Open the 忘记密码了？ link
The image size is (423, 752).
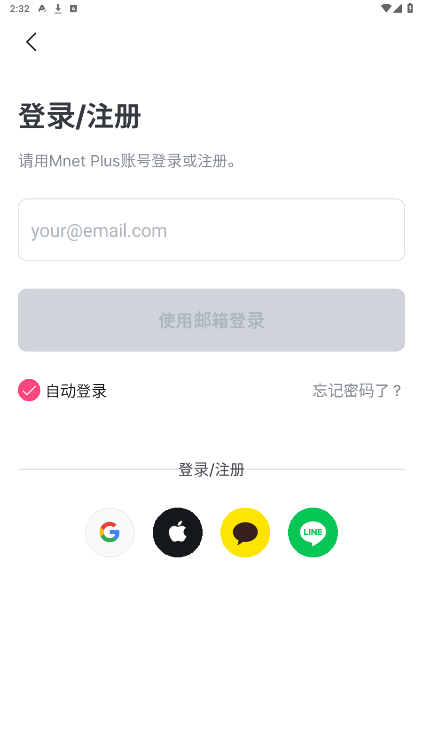(357, 390)
